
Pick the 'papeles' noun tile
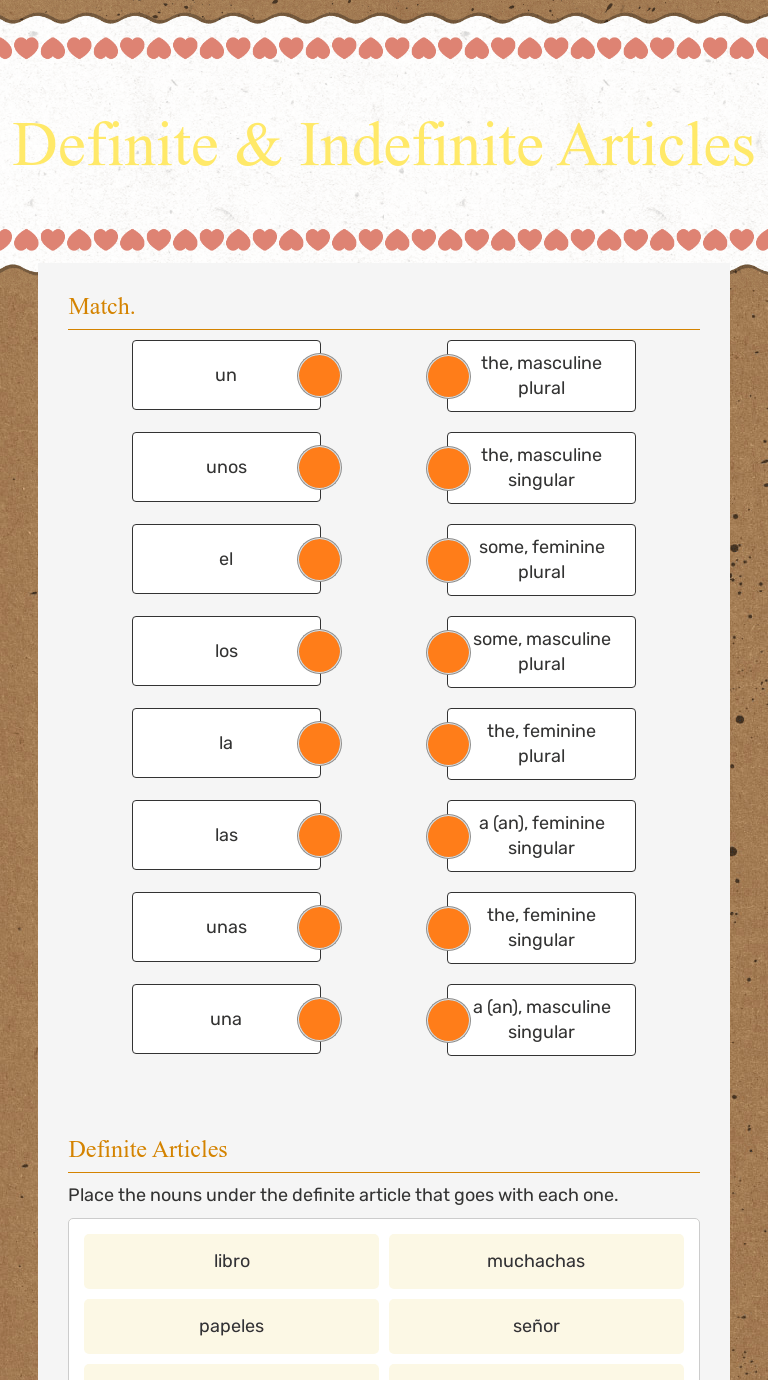coord(231,1326)
